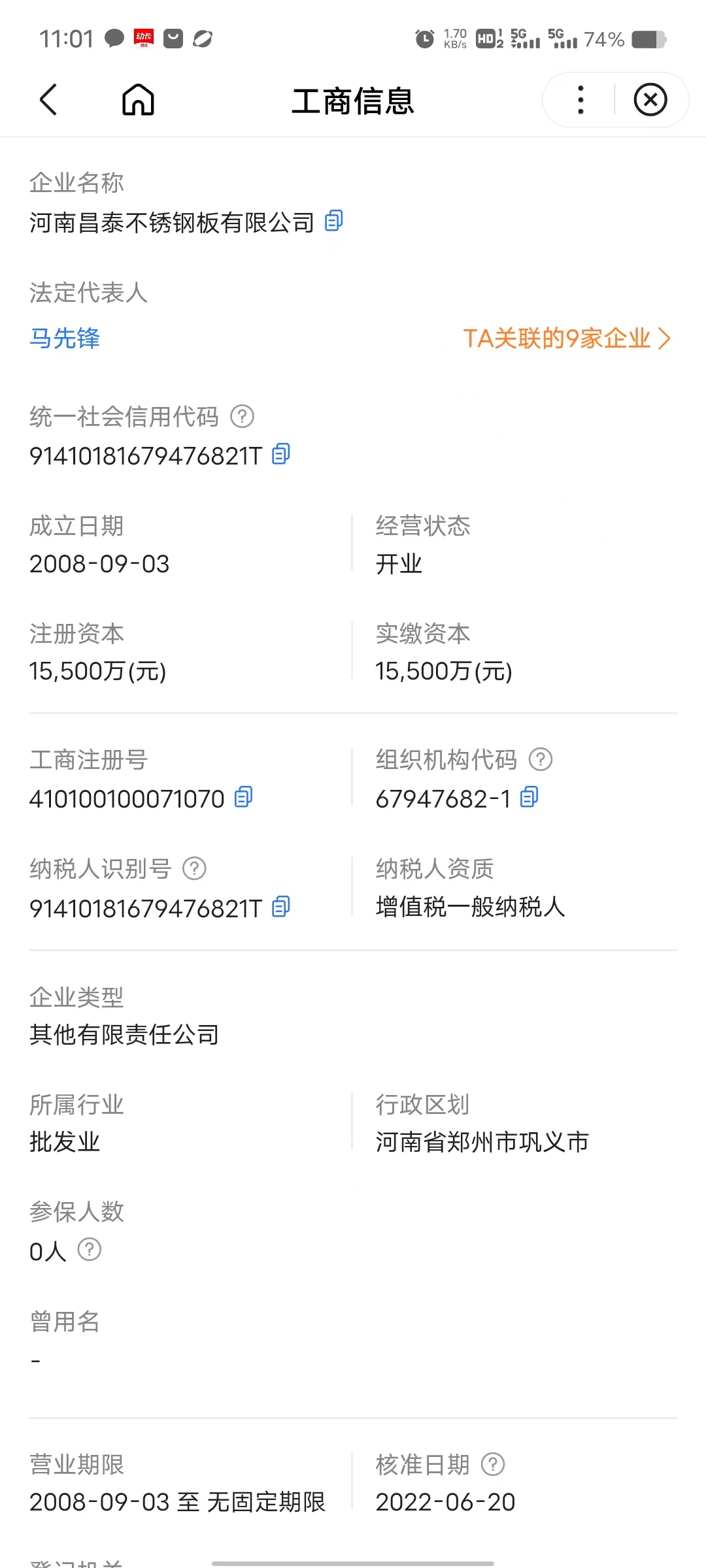Copy the 工商注册号 410100100071070
706x1568 pixels.
coord(243,797)
